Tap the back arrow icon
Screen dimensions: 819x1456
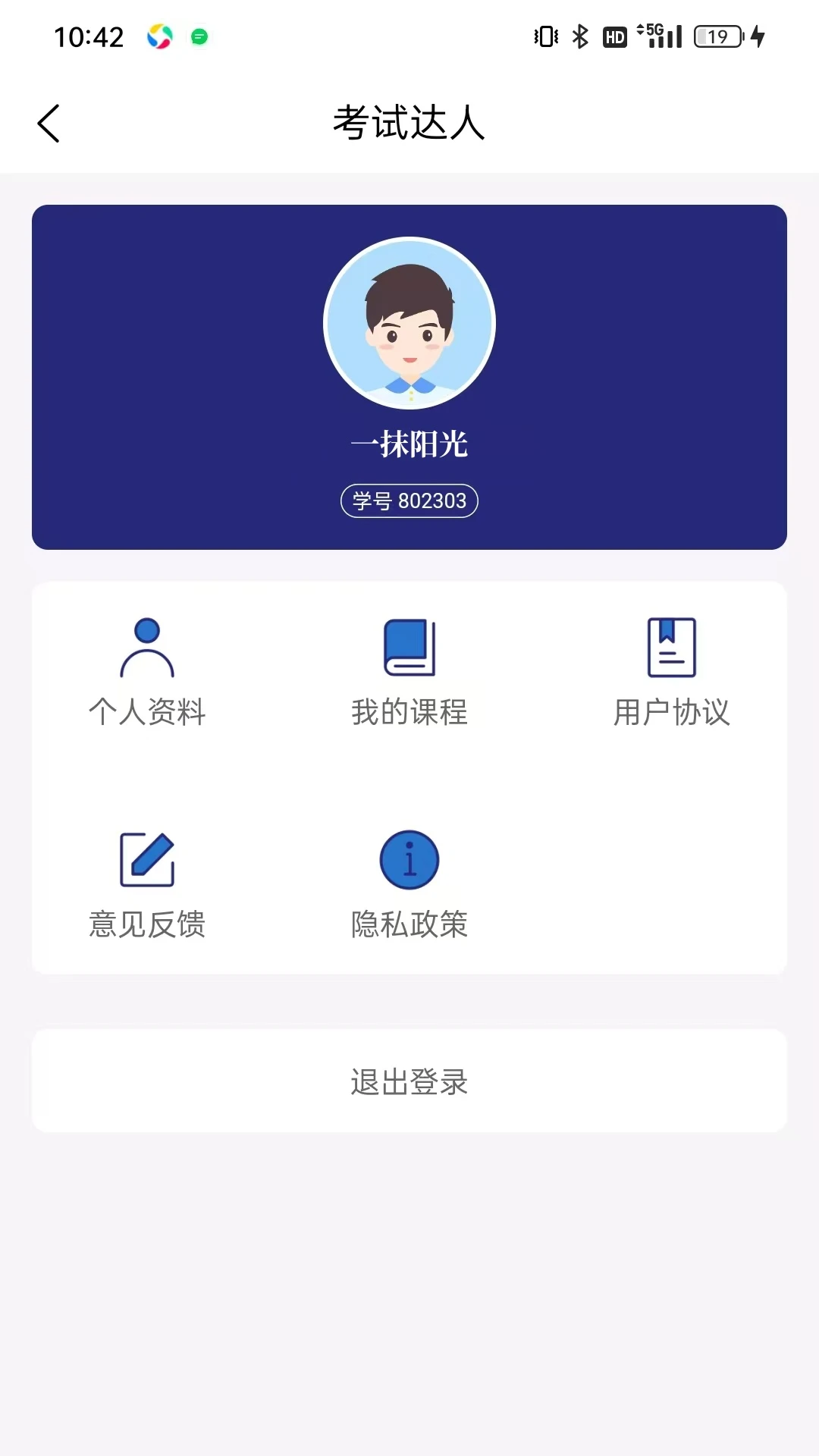point(49,121)
